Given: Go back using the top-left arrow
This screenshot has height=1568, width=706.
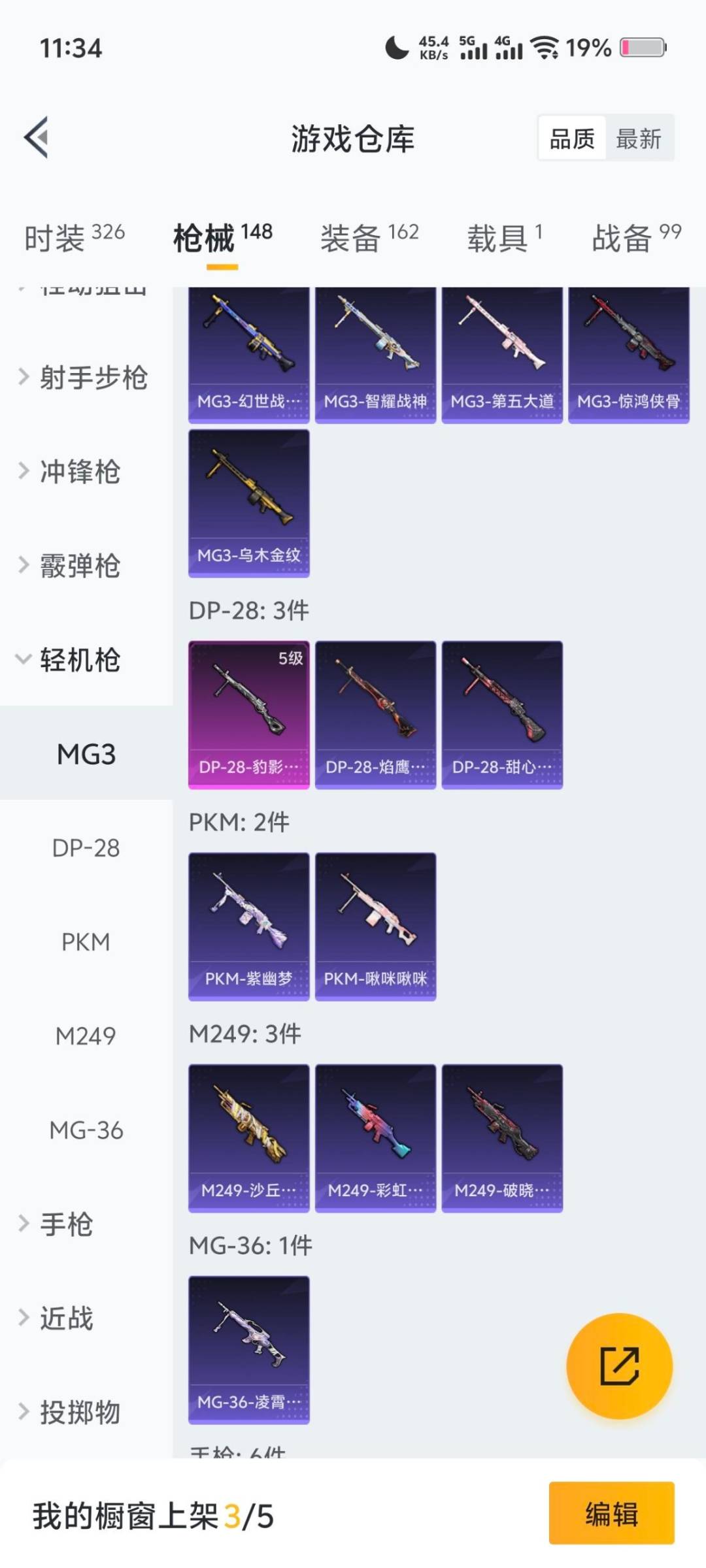Looking at the screenshot, I should pyautogui.click(x=37, y=137).
